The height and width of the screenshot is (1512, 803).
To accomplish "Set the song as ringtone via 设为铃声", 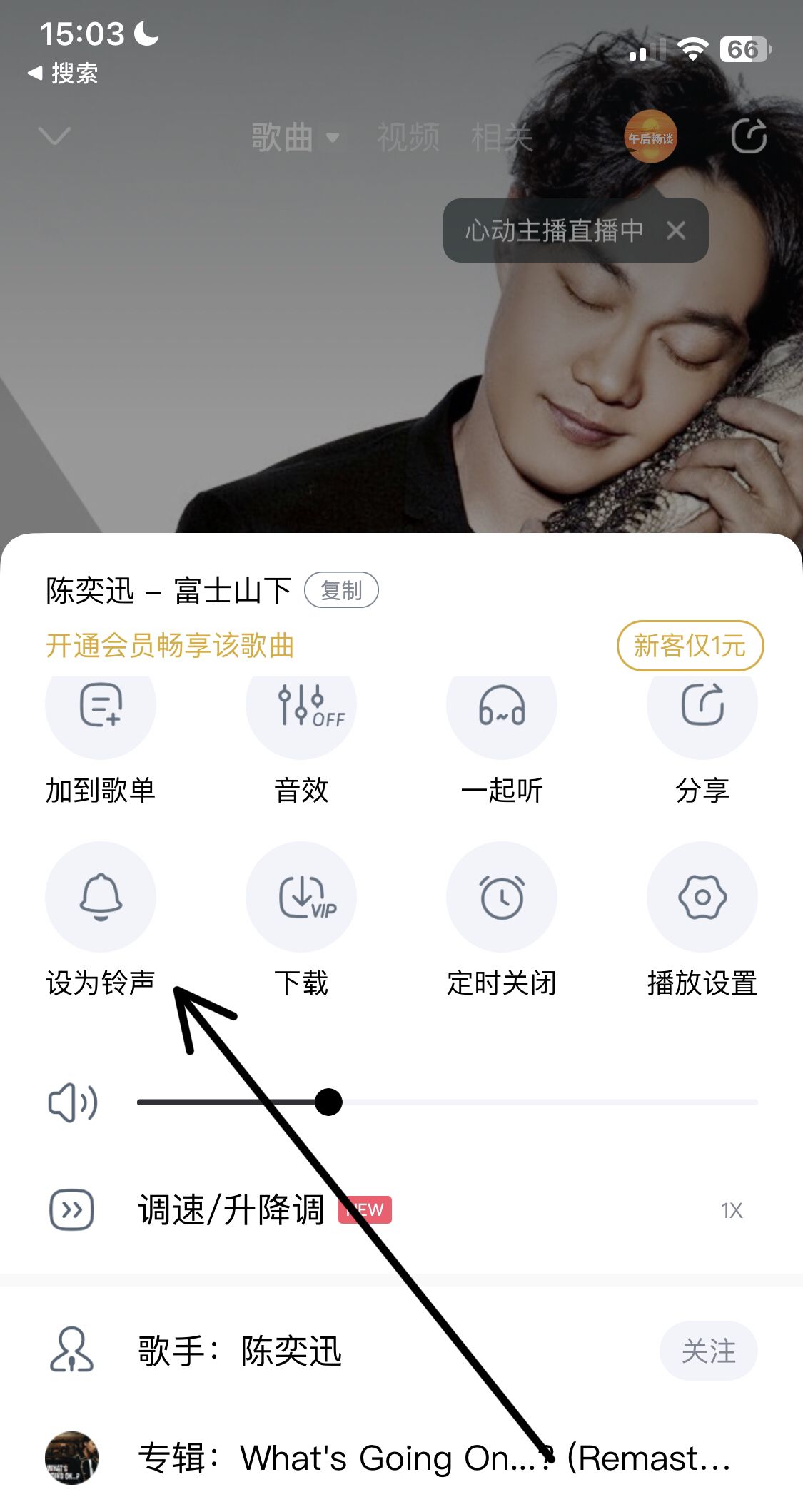I will [x=101, y=898].
